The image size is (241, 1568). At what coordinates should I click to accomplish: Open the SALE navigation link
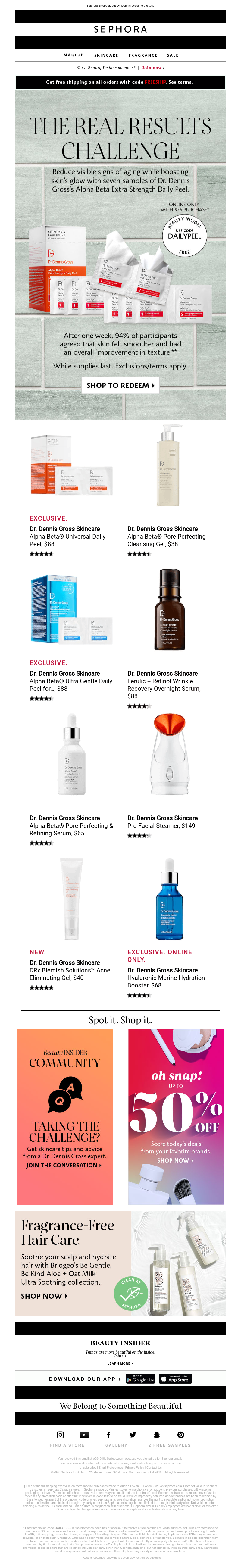tap(173, 55)
